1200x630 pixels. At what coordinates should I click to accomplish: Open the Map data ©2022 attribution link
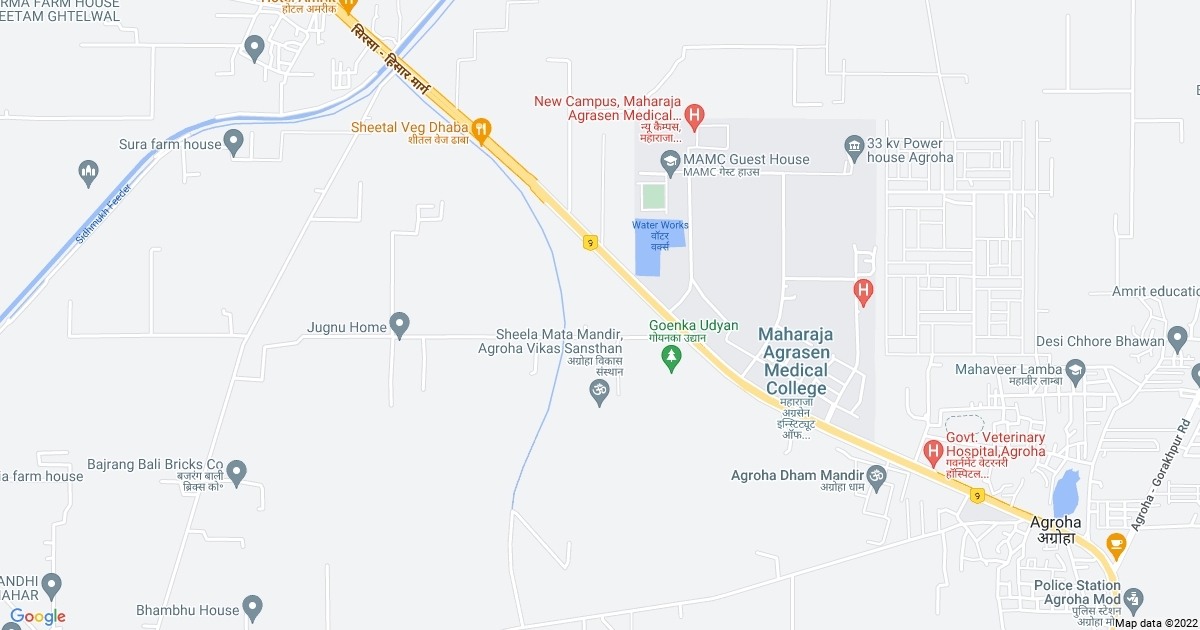point(1156,623)
